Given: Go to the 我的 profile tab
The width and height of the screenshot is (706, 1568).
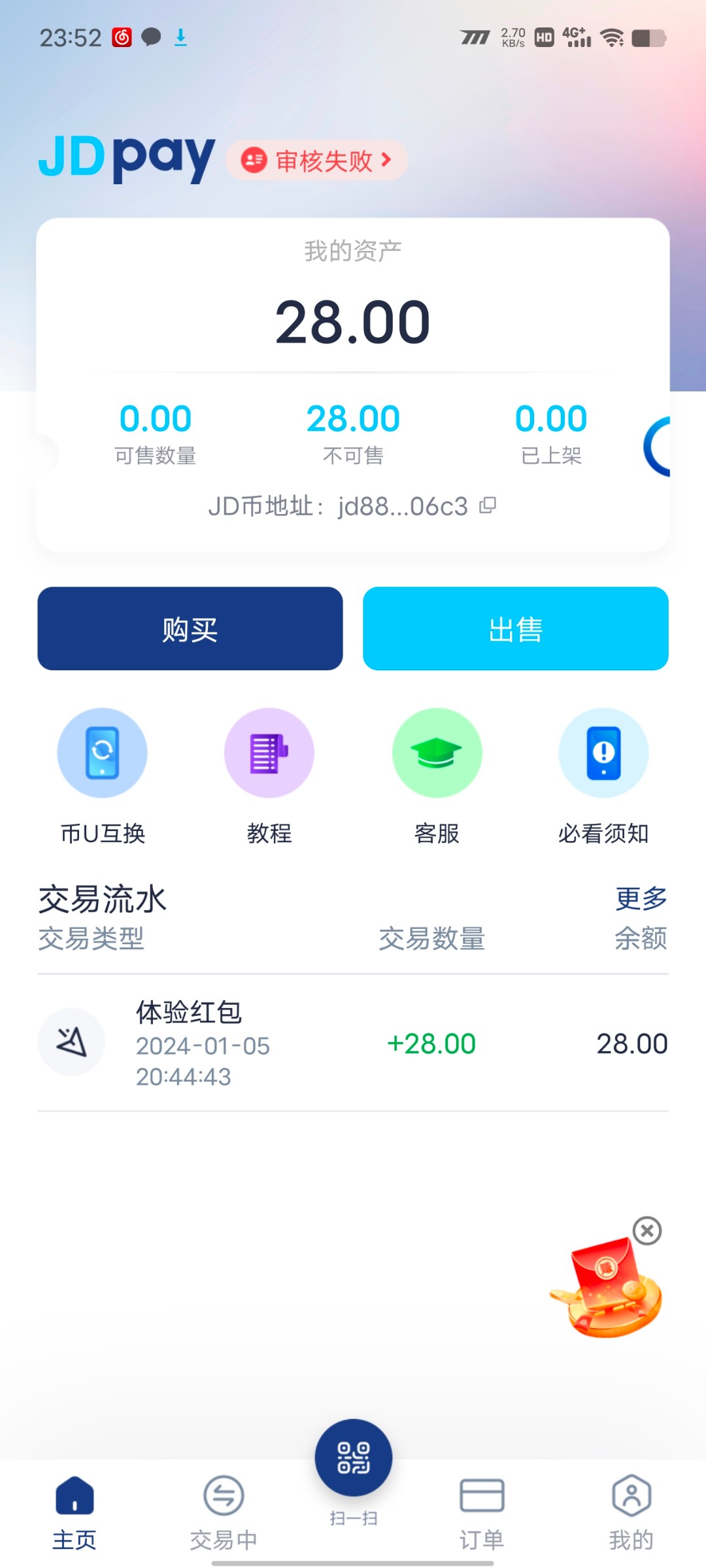Looking at the screenshot, I should point(631,1511).
